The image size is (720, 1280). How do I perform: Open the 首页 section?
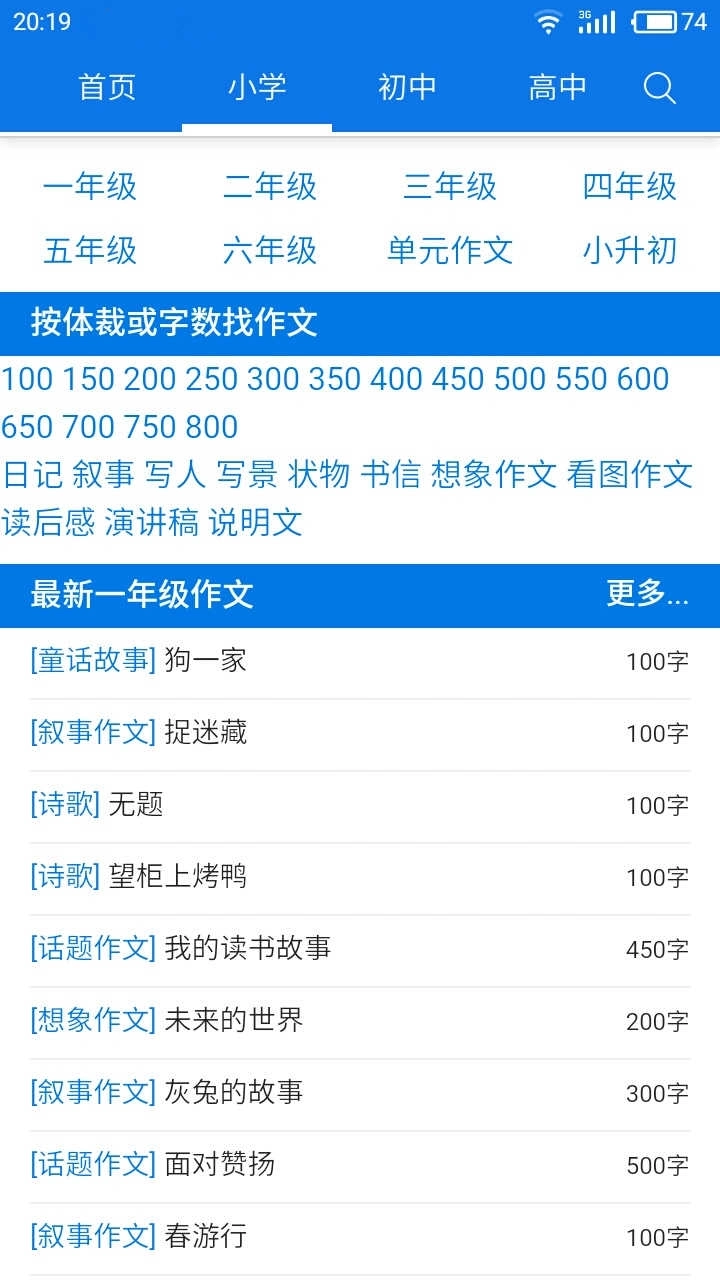107,88
